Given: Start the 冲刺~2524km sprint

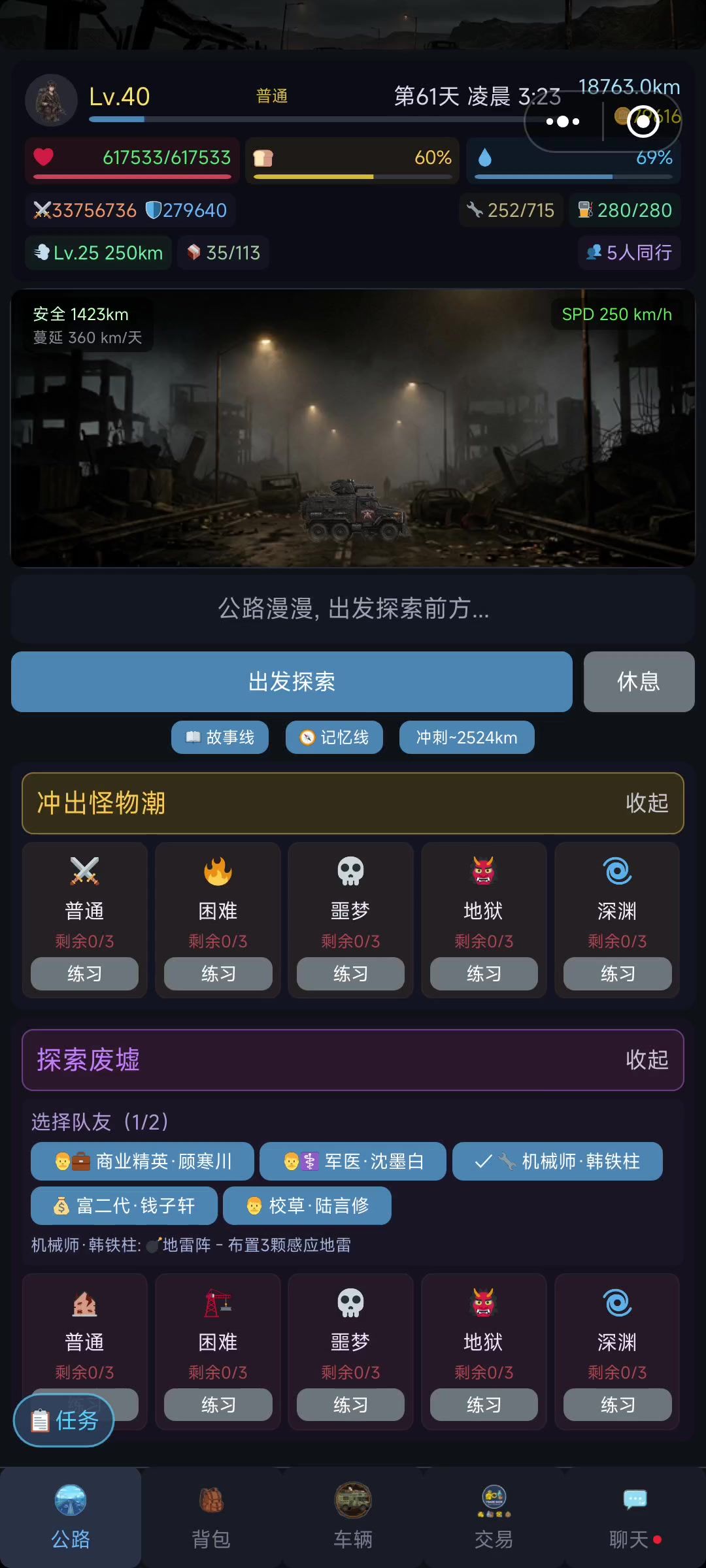Looking at the screenshot, I should (x=467, y=738).
